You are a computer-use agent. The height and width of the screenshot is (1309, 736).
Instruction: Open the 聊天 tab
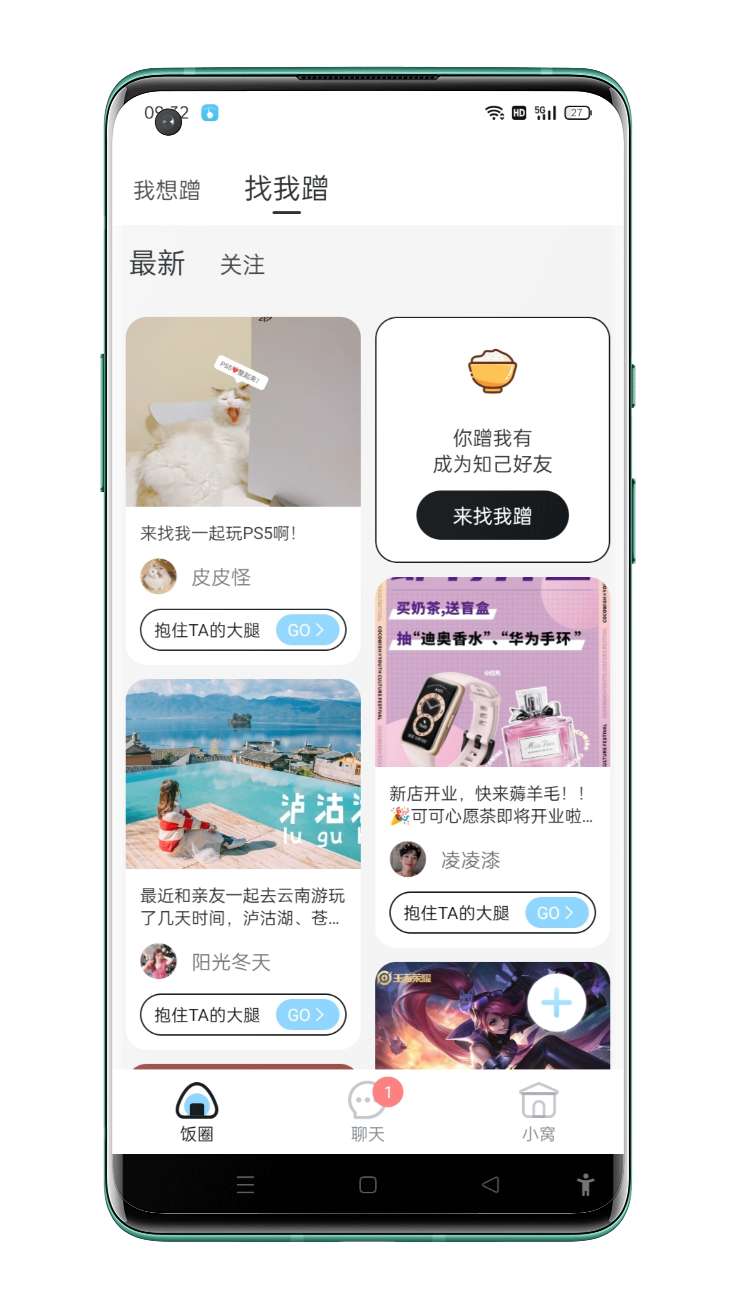point(368,1111)
